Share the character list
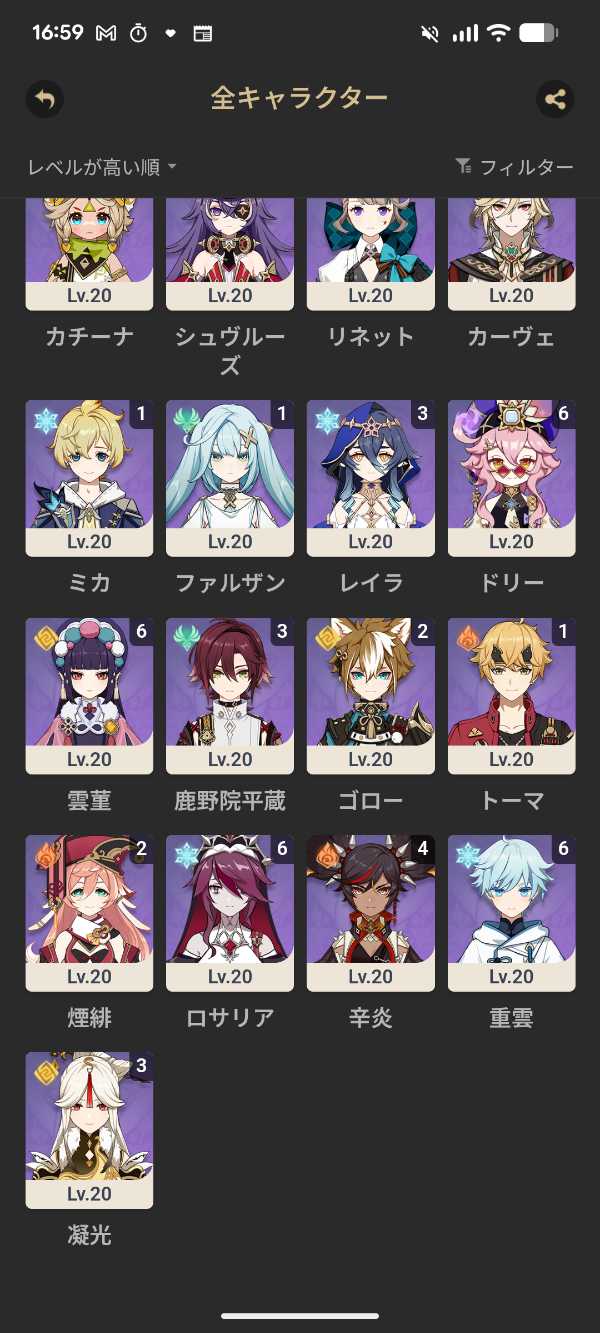Viewport: 600px width, 1333px height. 555,99
